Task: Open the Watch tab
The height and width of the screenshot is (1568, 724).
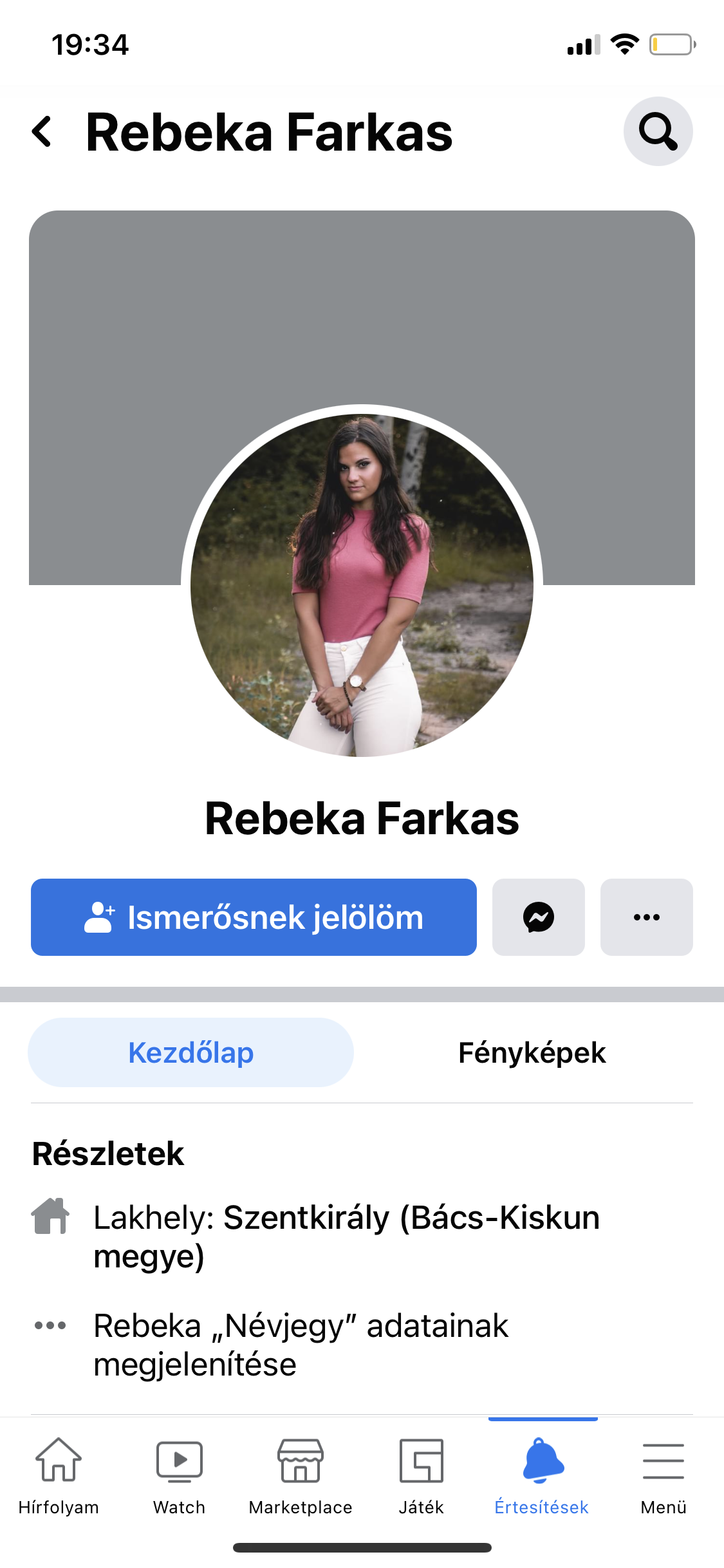Action: pyautogui.click(x=179, y=1474)
